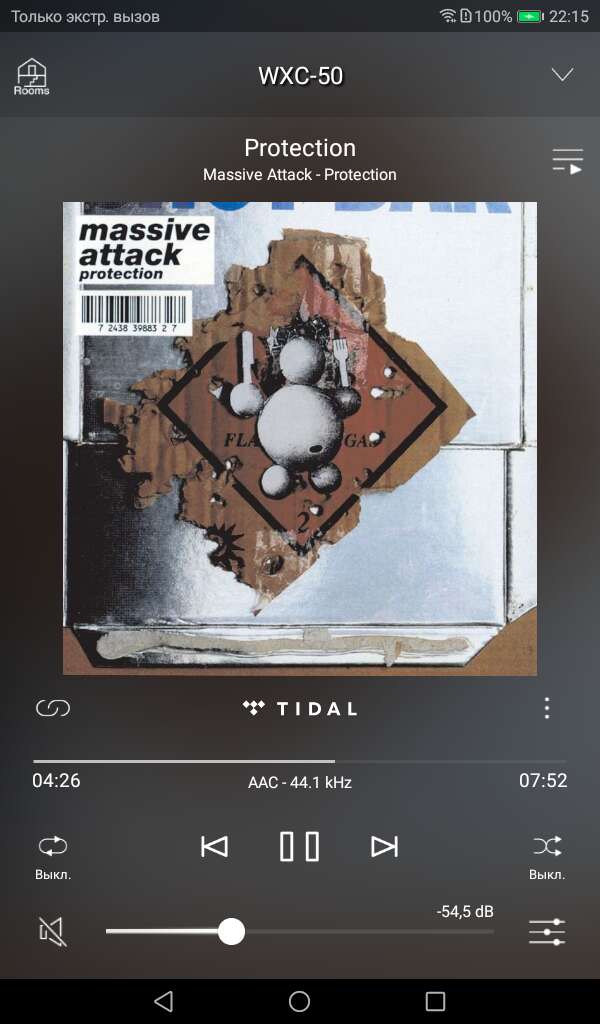Tap the link icon beside TIDAL
The width and height of the screenshot is (600, 1024).
pyautogui.click(x=52, y=708)
